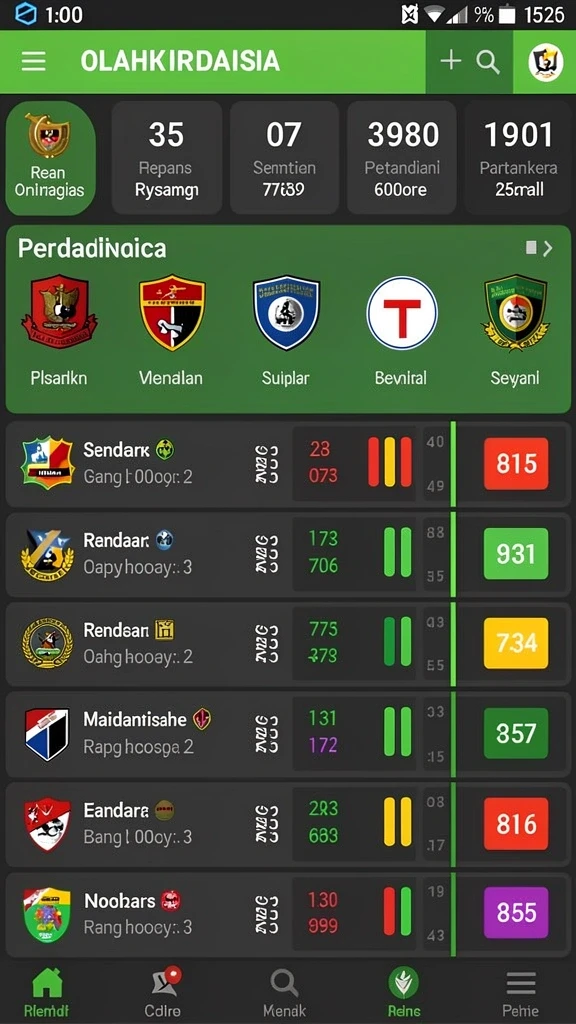Open the profile avatar badge
Screen dimensions: 576x1024
[545, 62]
